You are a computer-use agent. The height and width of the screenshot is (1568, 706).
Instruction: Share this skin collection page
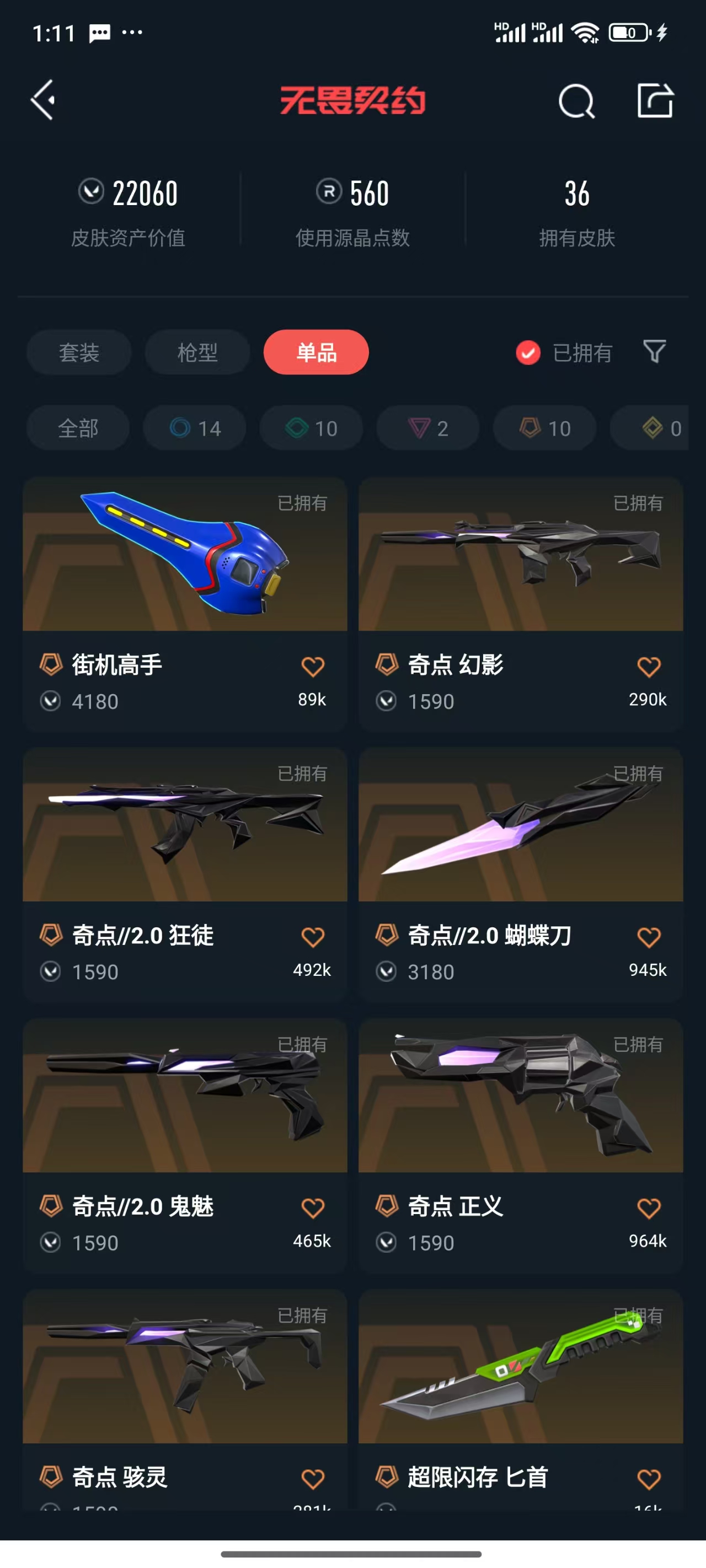point(655,101)
